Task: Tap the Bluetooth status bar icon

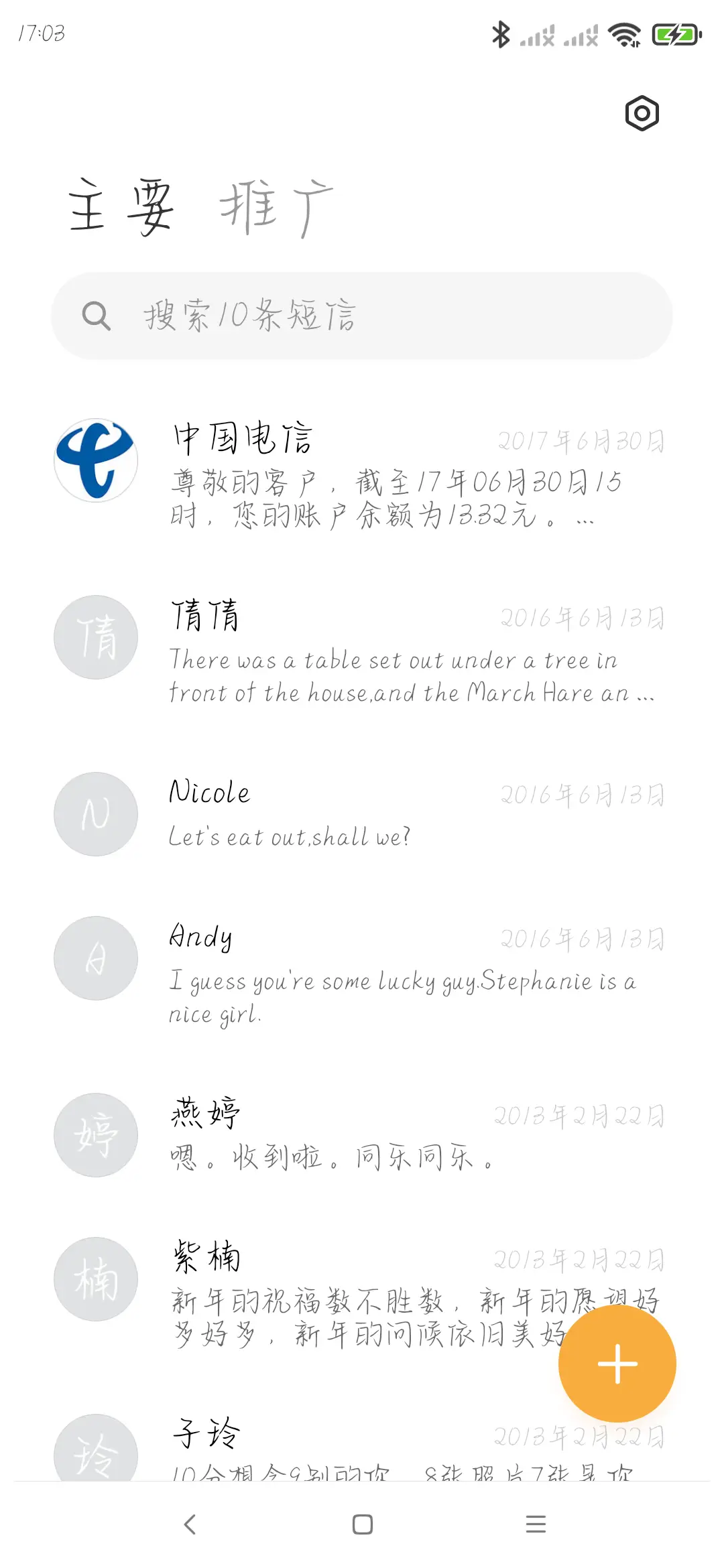Action: coord(502,34)
